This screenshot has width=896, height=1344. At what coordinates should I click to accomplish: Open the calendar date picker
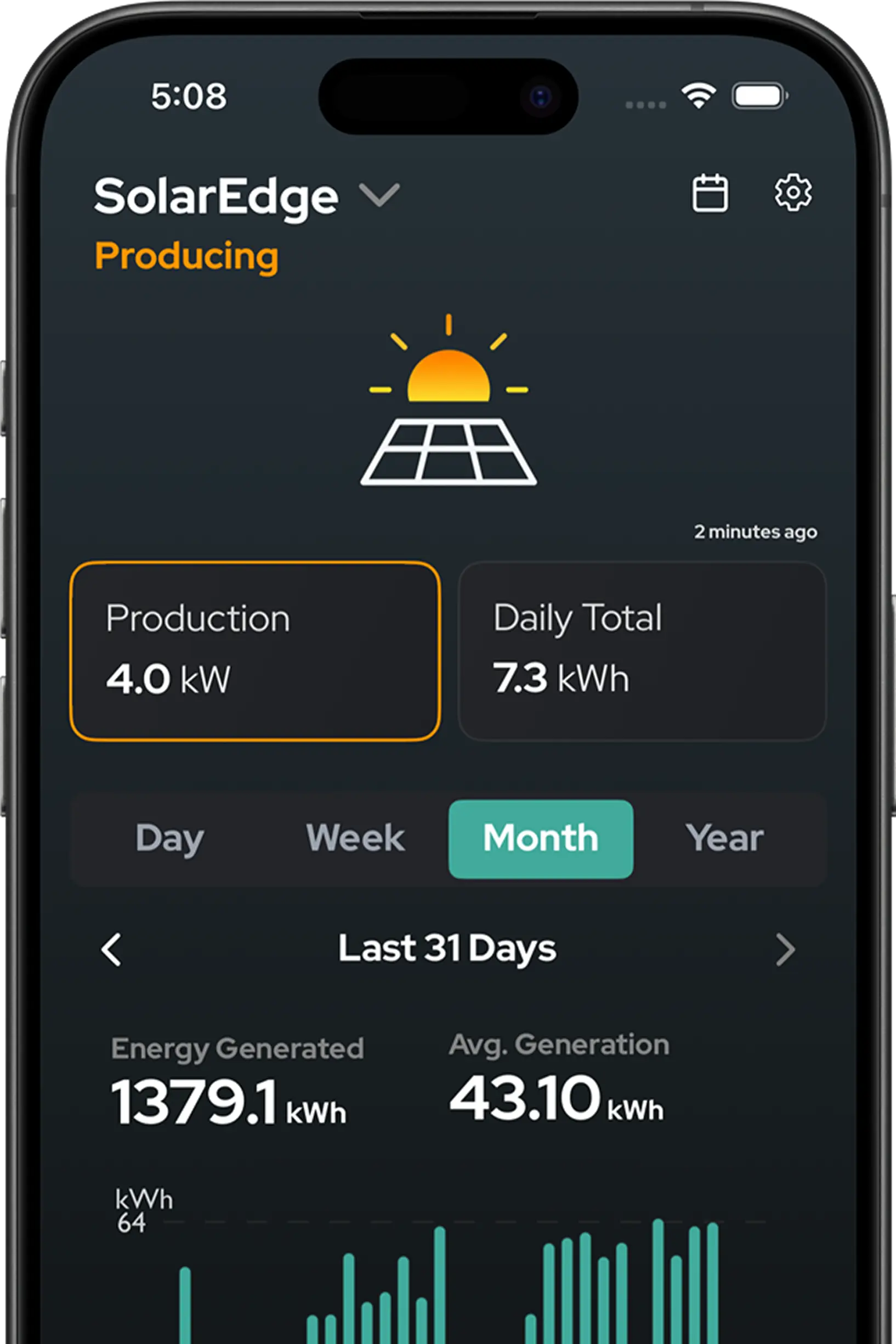(710, 193)
